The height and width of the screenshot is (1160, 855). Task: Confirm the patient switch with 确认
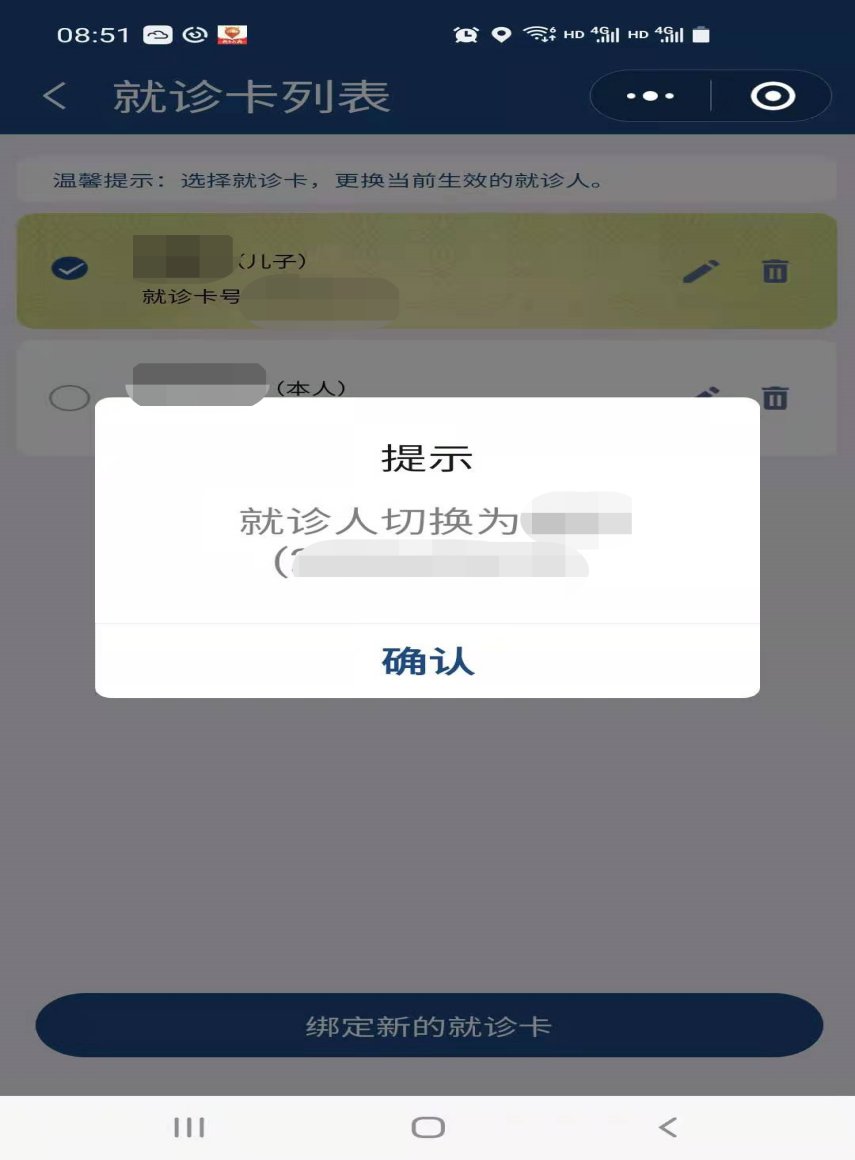(x=427, y=661)
